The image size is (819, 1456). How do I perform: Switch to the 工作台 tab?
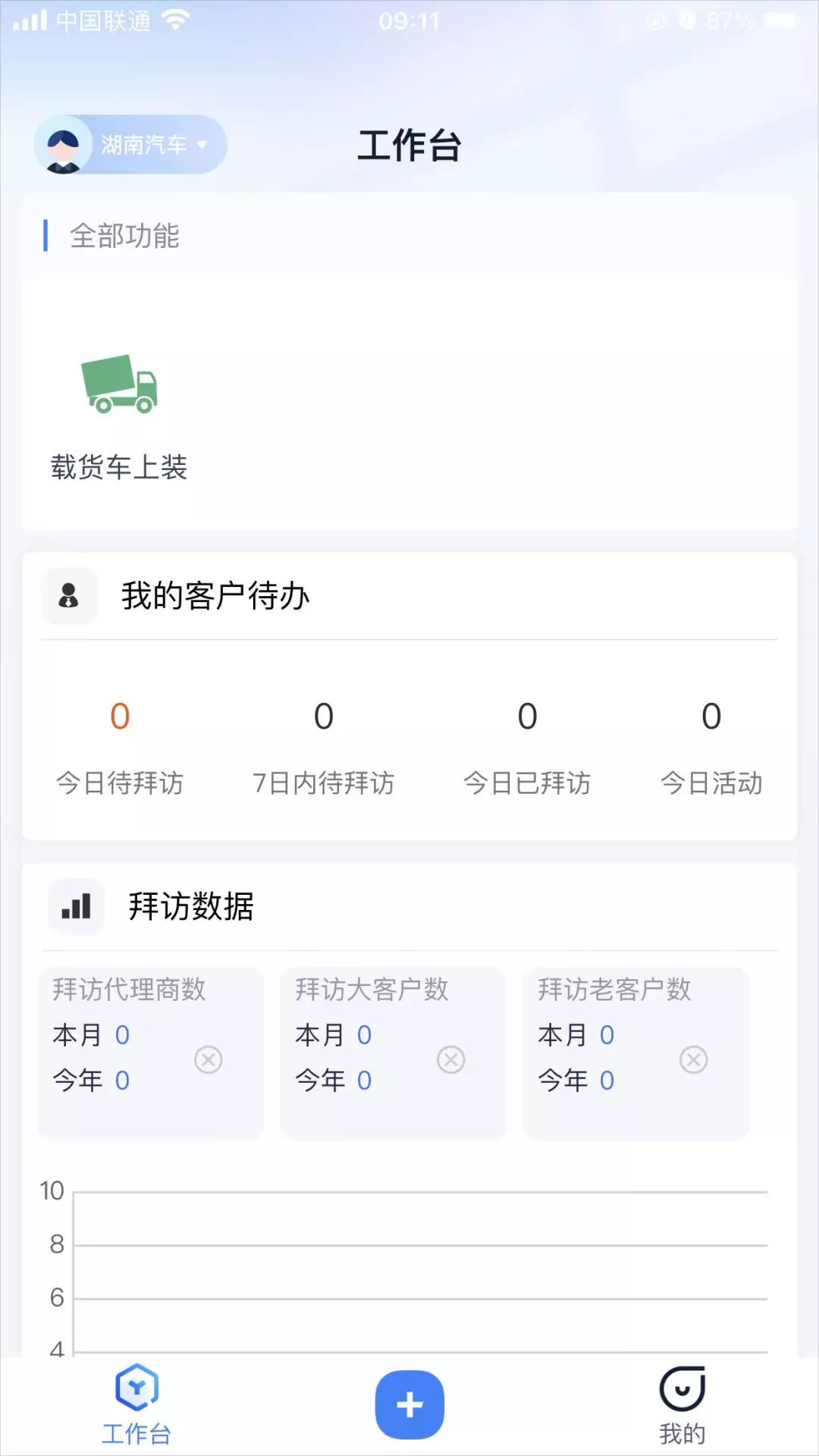coord(136,1405)
